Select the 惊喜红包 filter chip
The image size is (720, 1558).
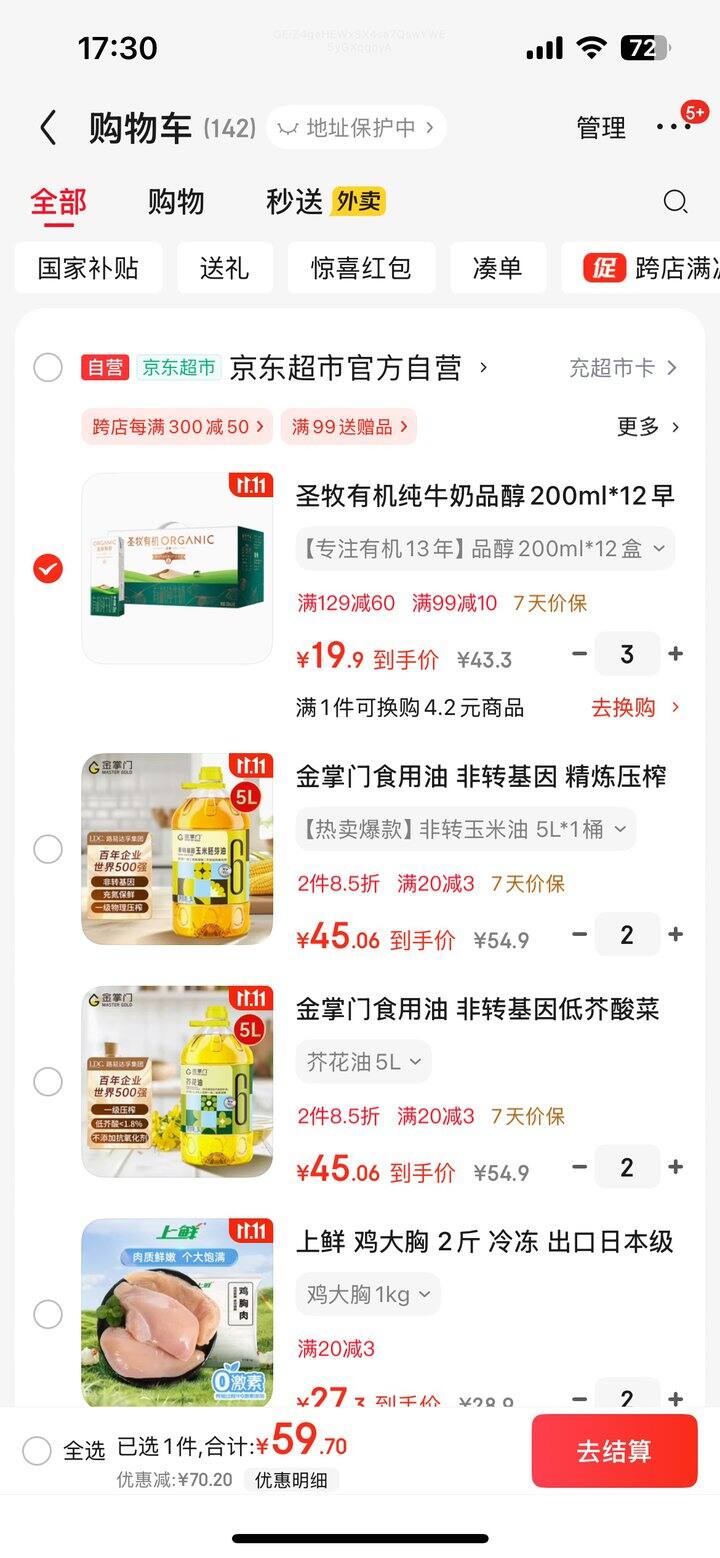(361, 268)
